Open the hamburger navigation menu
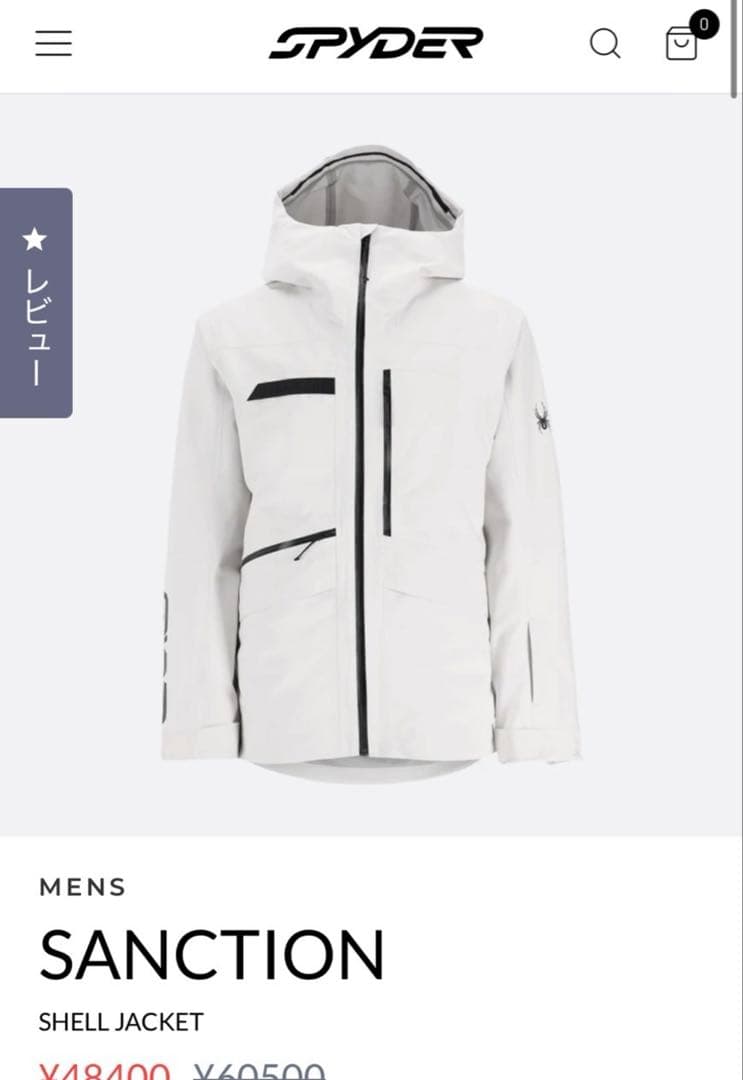This screenshot has height=1080, width=743. tap(54, 43)
